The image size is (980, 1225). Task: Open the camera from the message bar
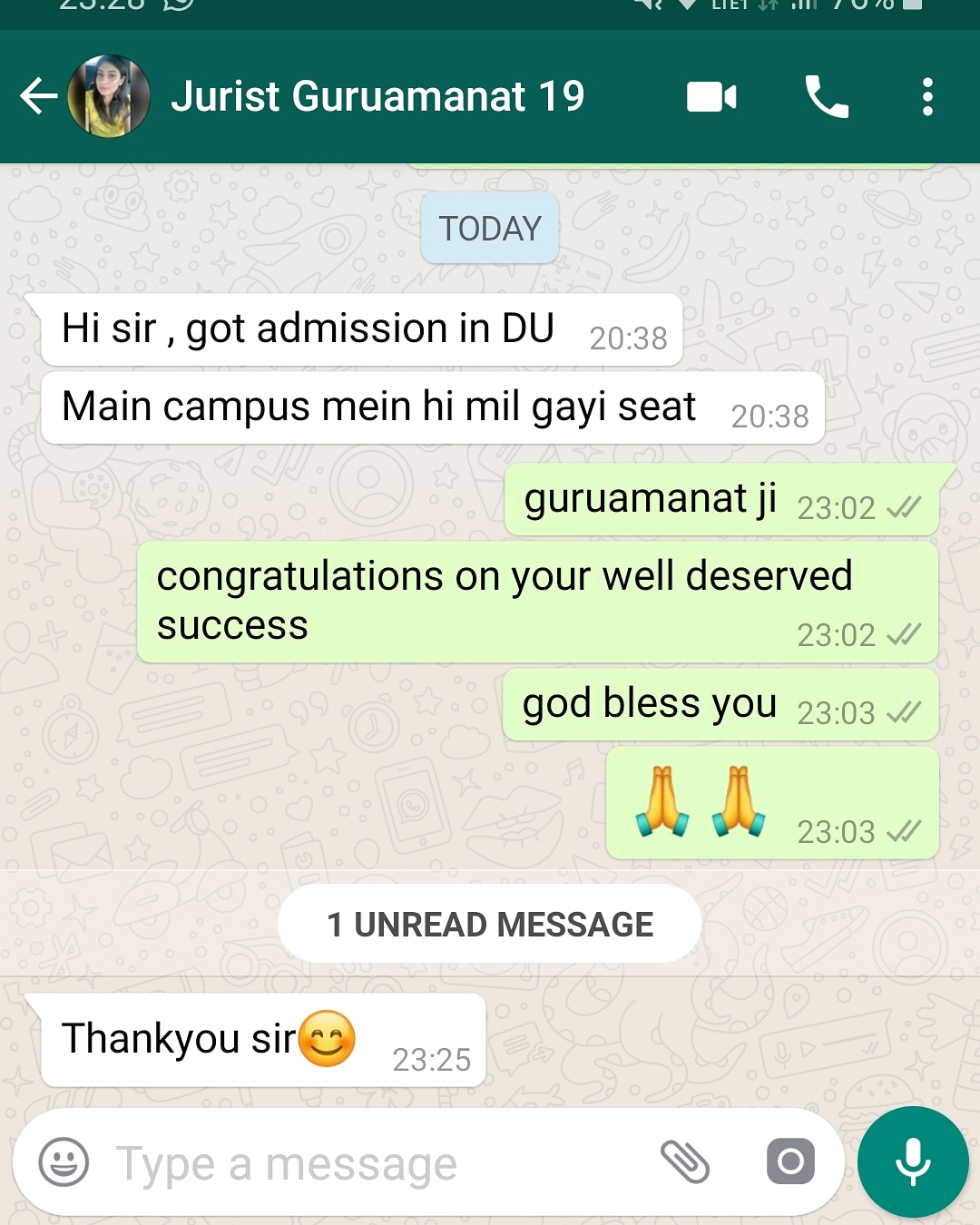(x=790, y=1162)
